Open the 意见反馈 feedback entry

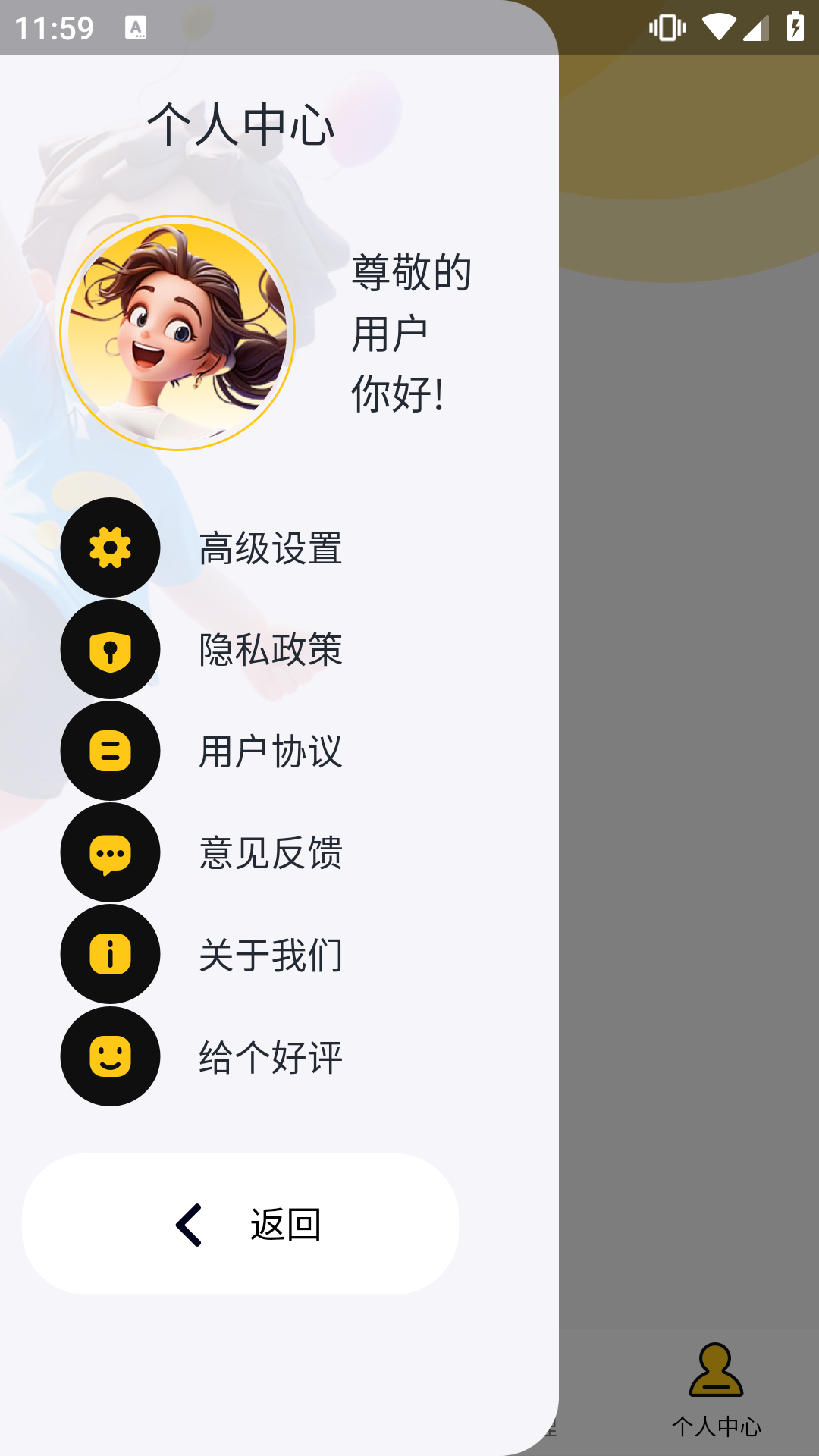click(x=271, y=853)
